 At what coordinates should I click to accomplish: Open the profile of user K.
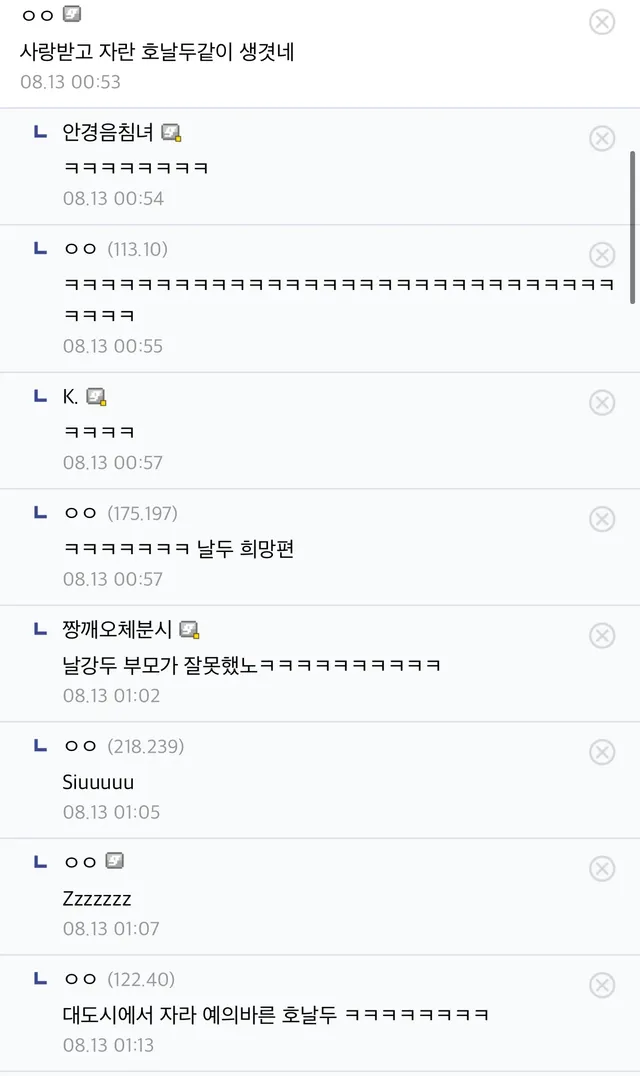coord(70,397)
